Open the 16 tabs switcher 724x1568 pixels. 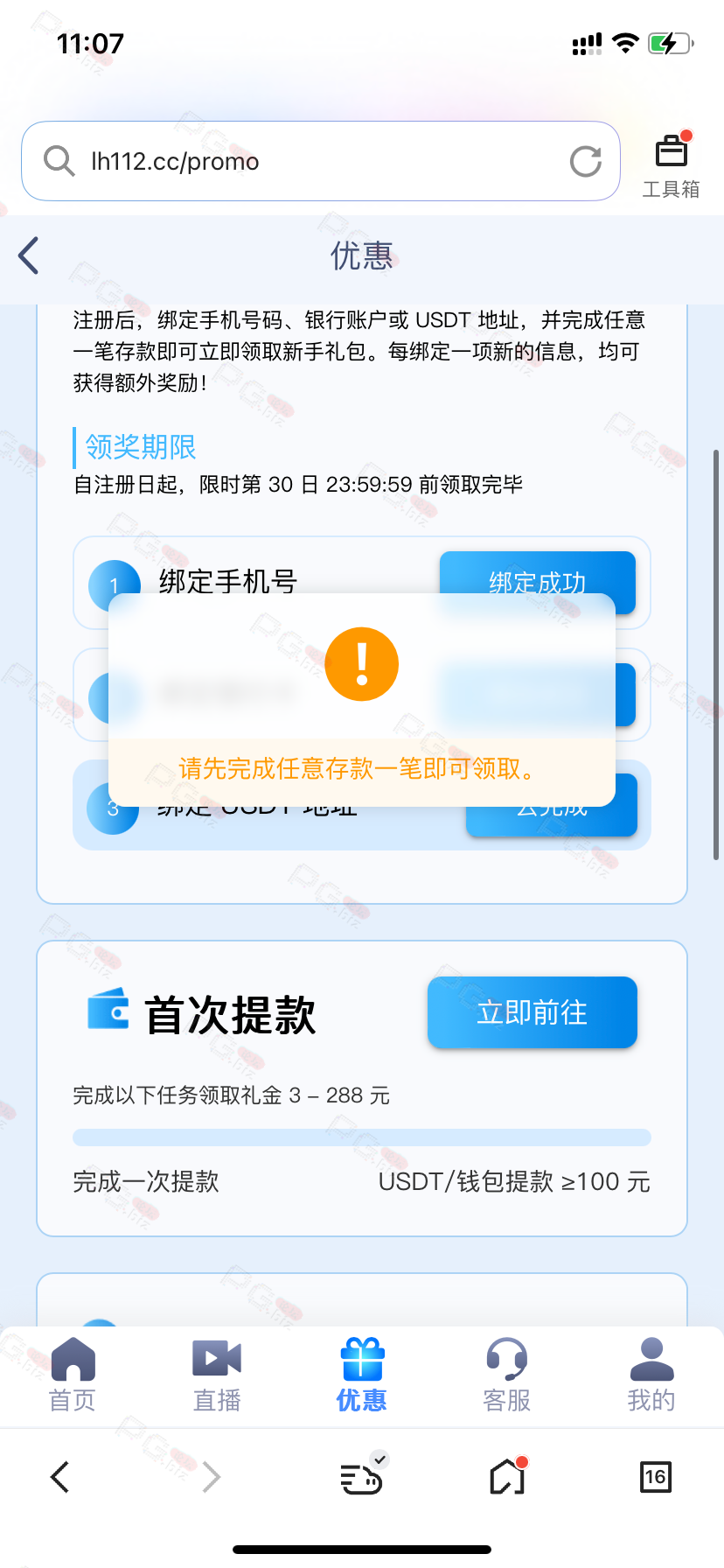[656, 1477]
